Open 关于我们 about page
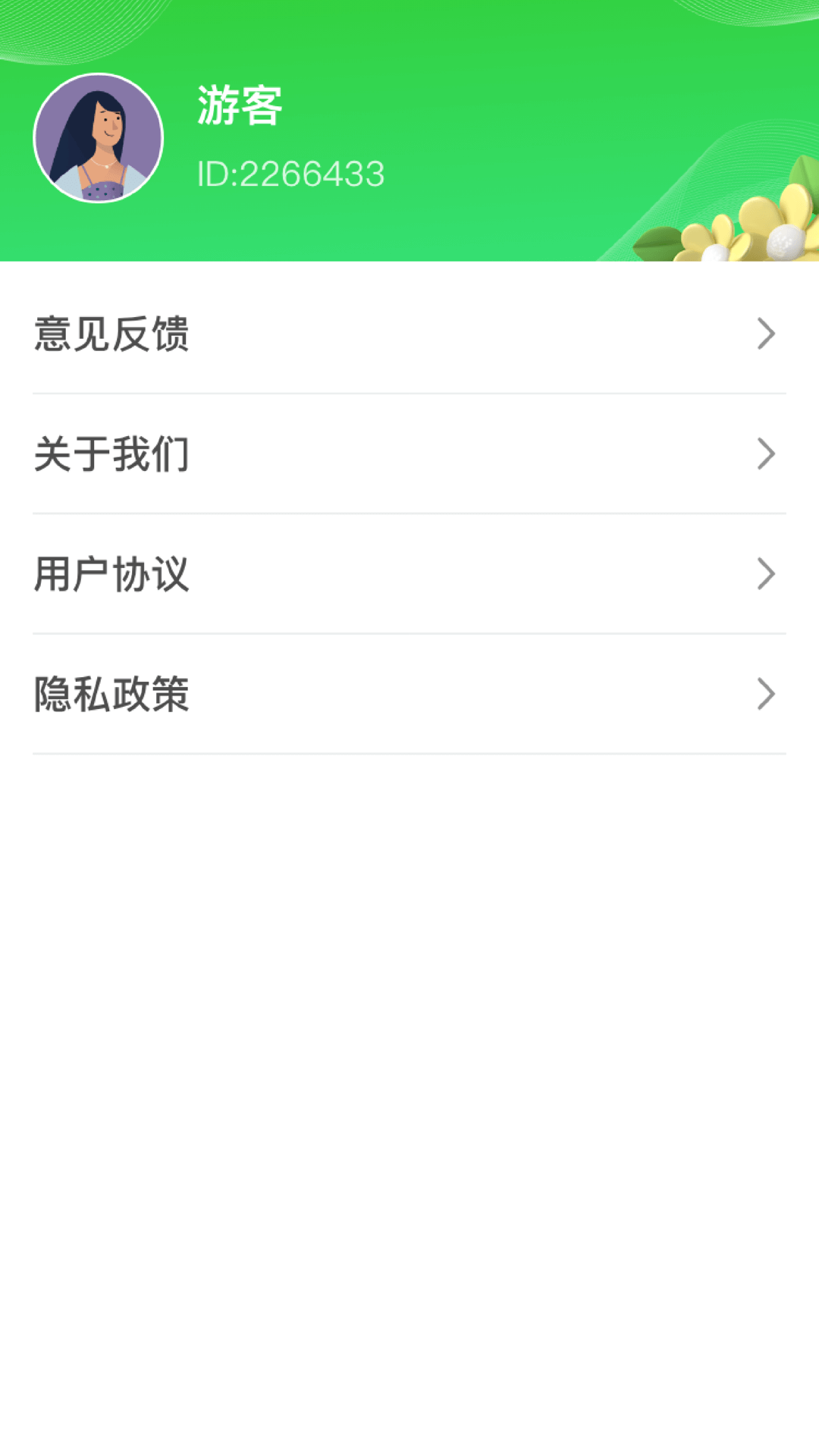Viewport: 819px width, 1456px height. click(x=408, y=453)
